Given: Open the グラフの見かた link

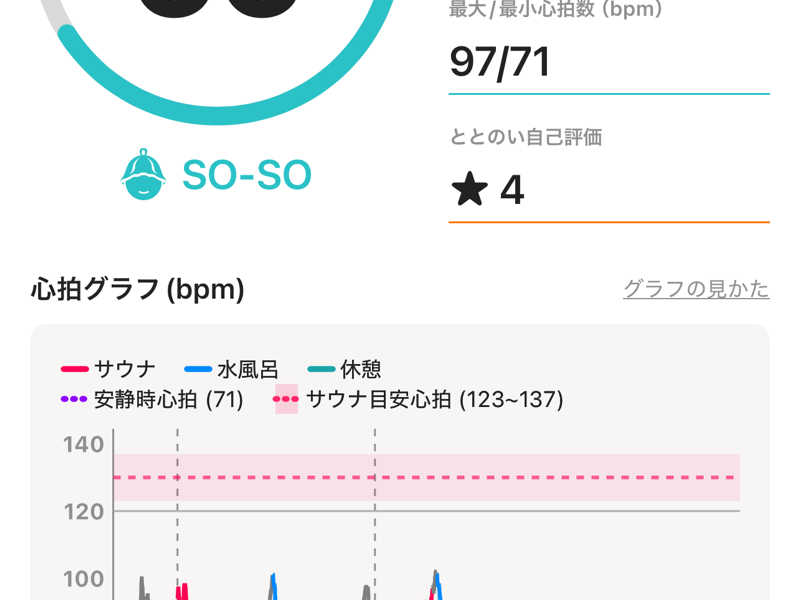Looking at the screenshot, I should point(696,289).
